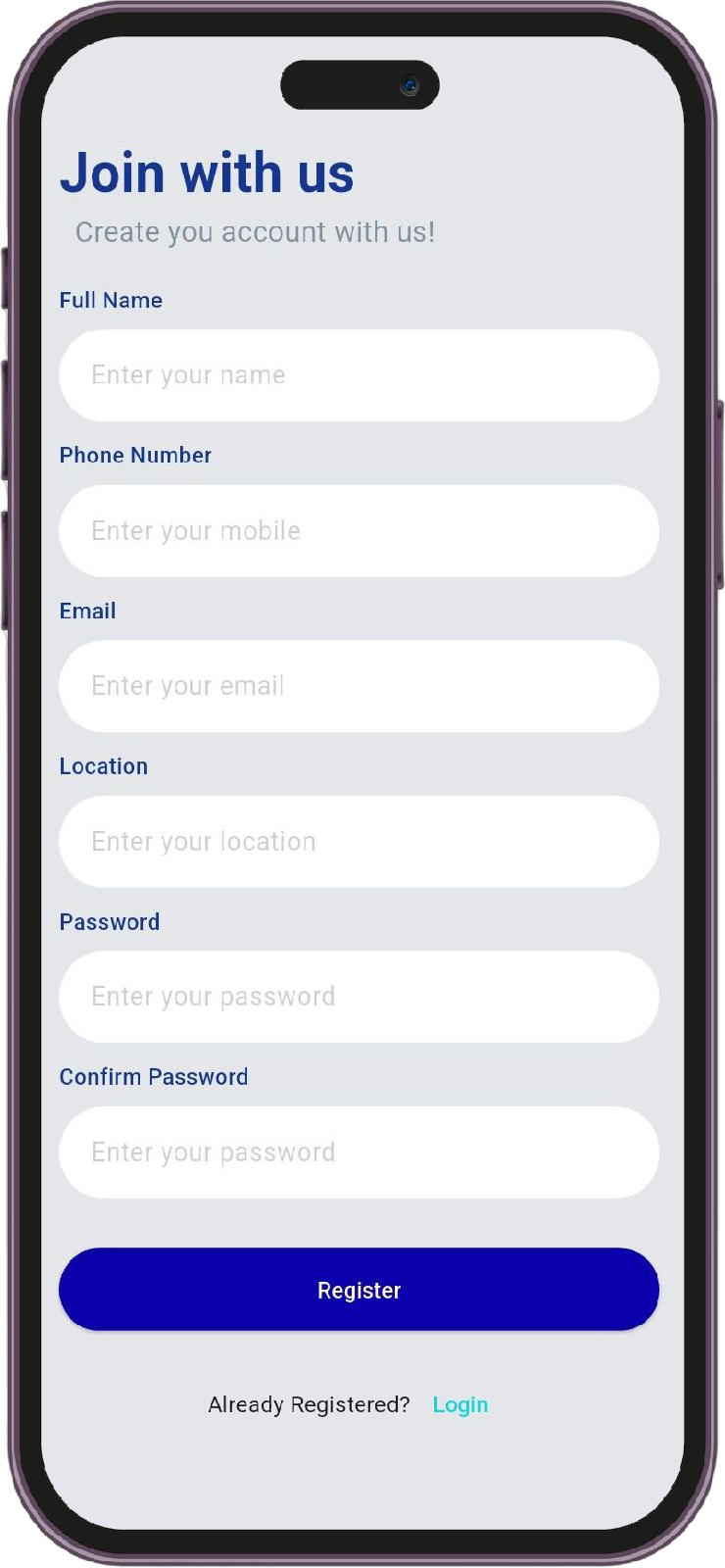Select the Email text field
Screen dimensions: 725x1568
pyautogui.click(x=359, y=686)
